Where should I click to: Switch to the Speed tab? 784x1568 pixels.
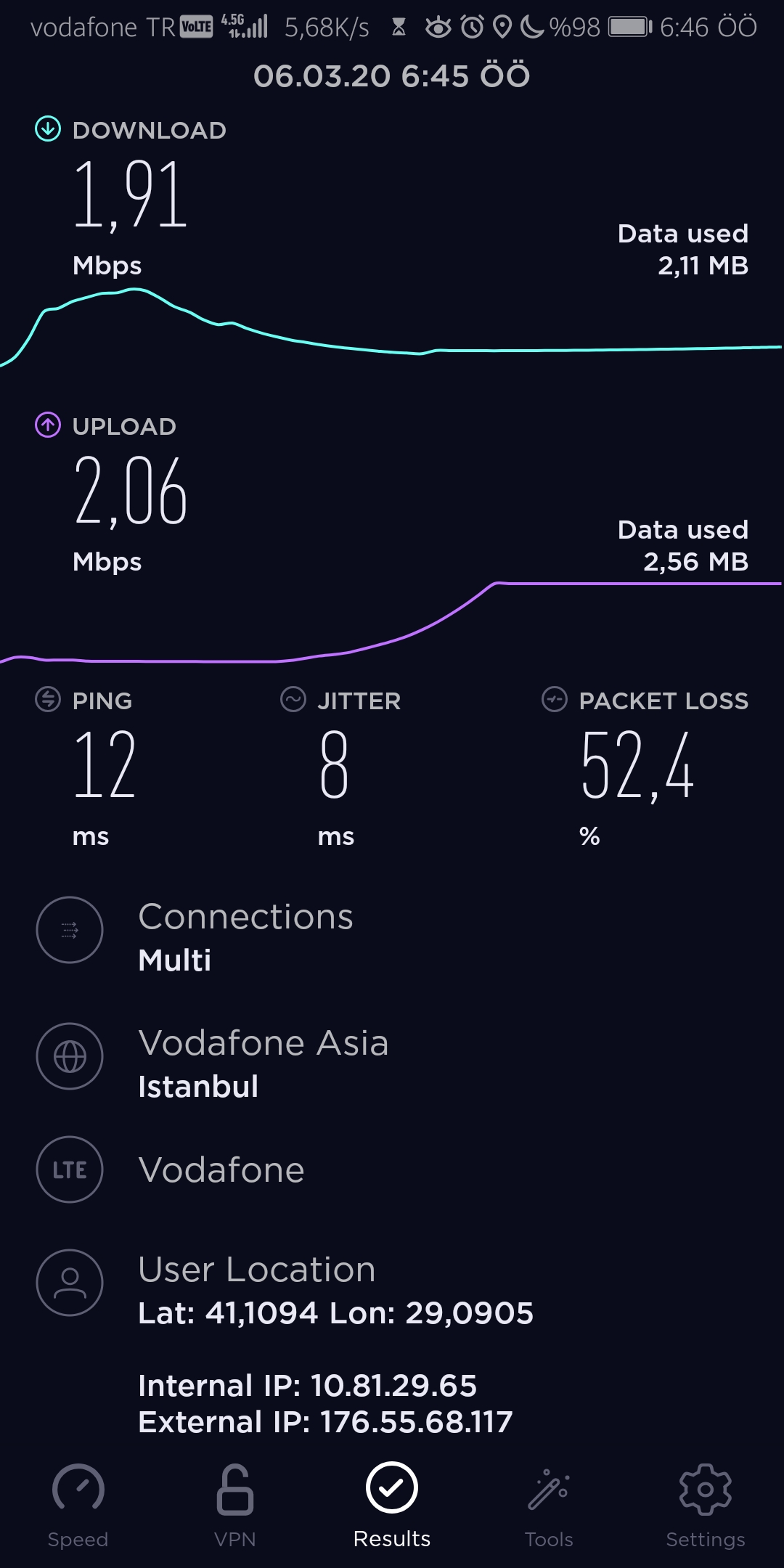tap(78, 1506)
